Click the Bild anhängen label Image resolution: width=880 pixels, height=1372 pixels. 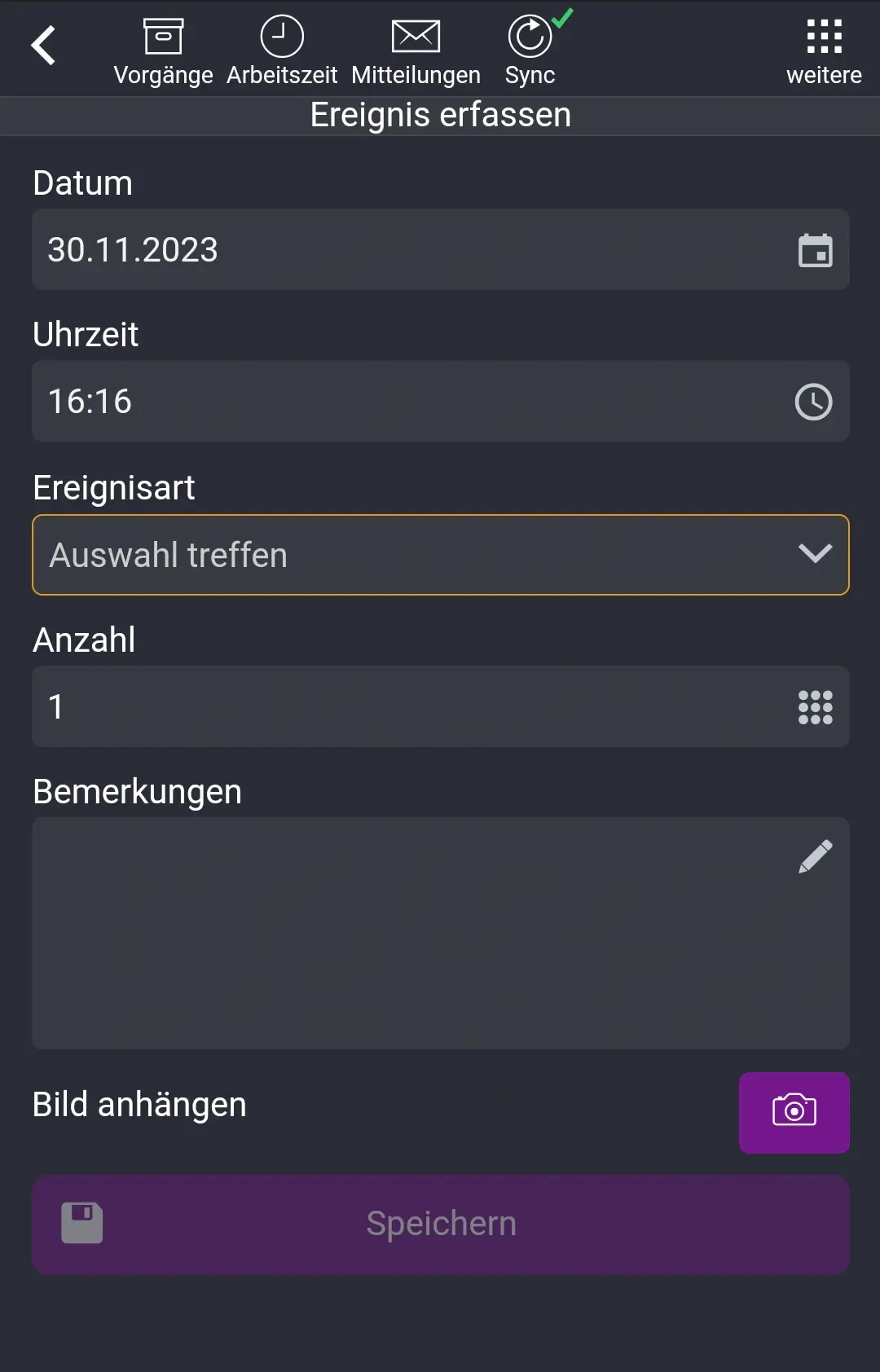[x=139, y=1103]
